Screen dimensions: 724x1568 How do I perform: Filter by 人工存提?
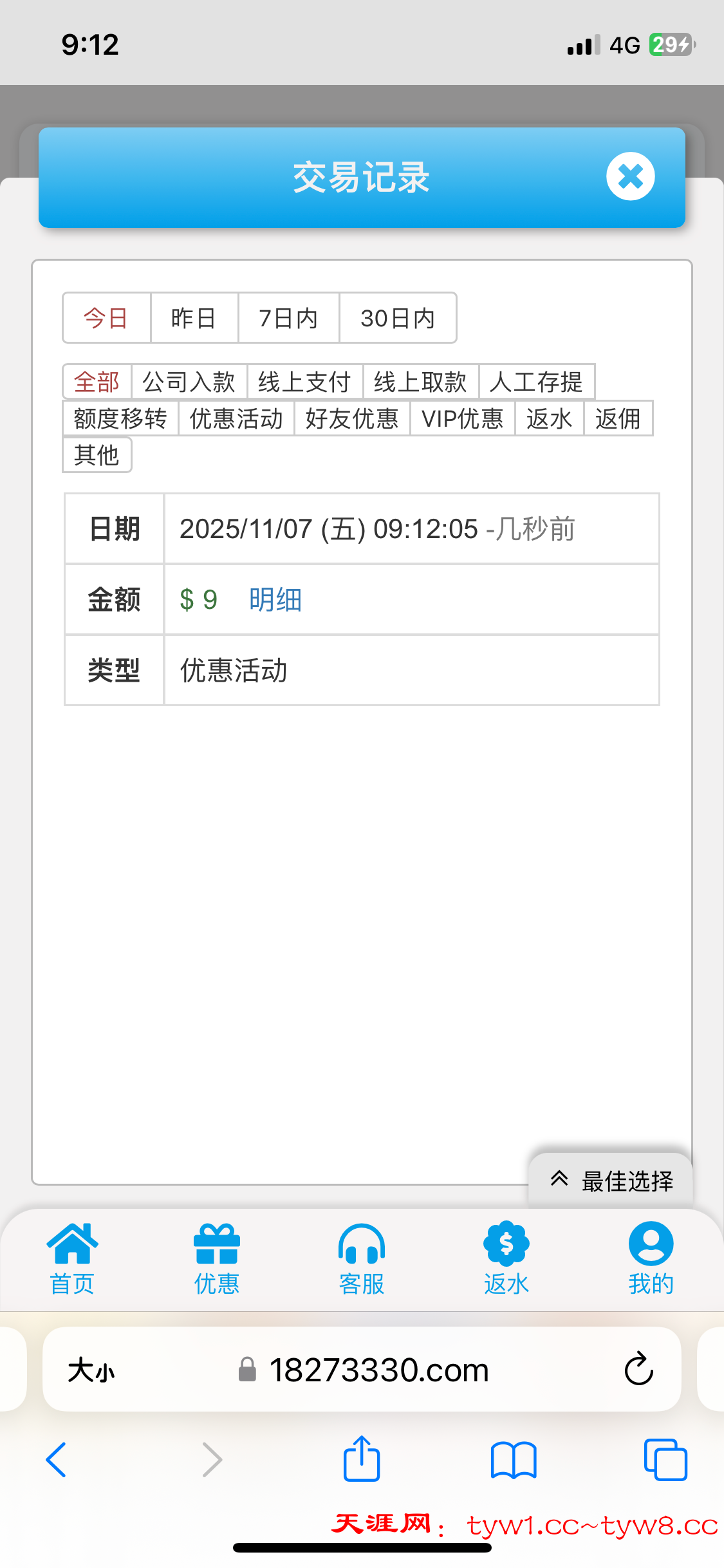[x=536, y=382]
